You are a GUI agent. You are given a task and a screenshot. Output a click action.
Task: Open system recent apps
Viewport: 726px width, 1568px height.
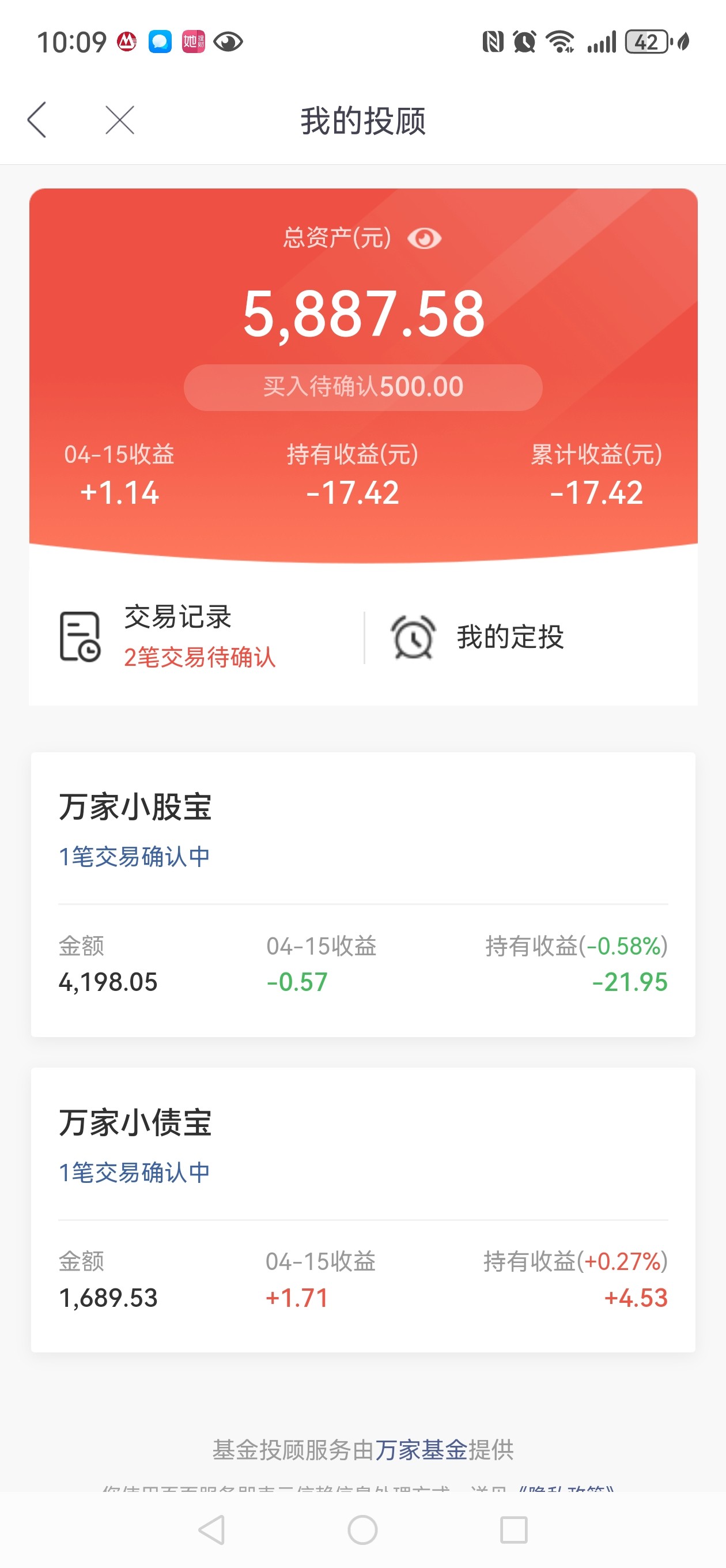(x=513, y=1529)
